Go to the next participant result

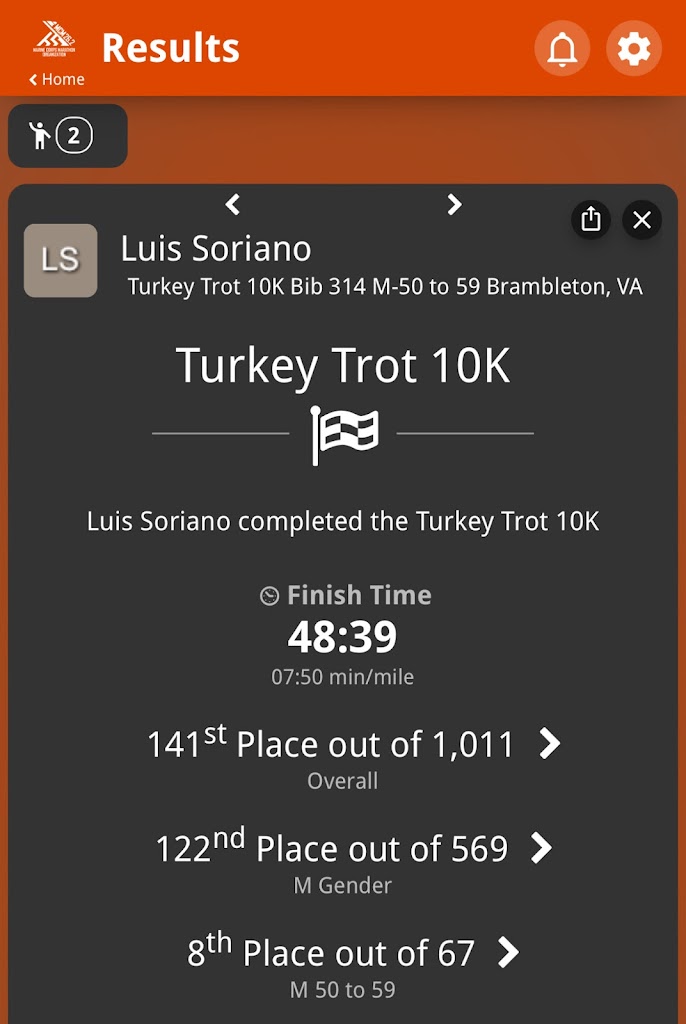click(x=454, y=205)
